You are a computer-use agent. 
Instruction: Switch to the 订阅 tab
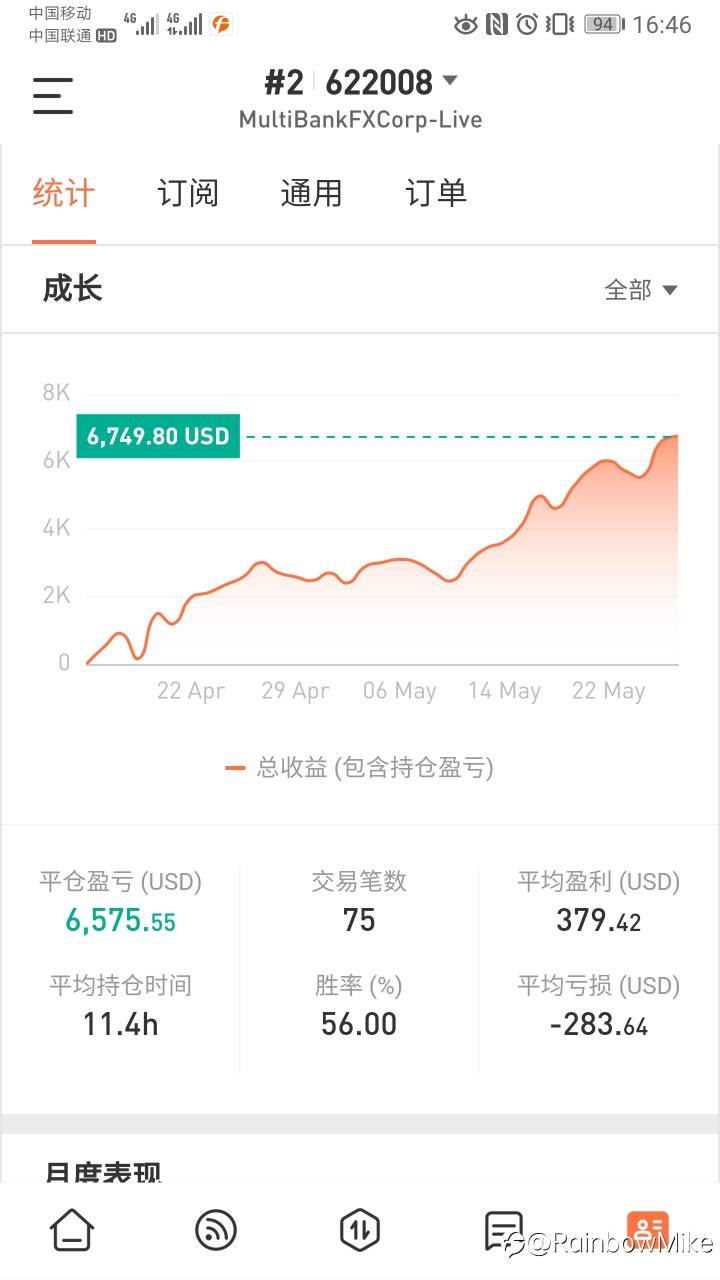tap(188, 193)
